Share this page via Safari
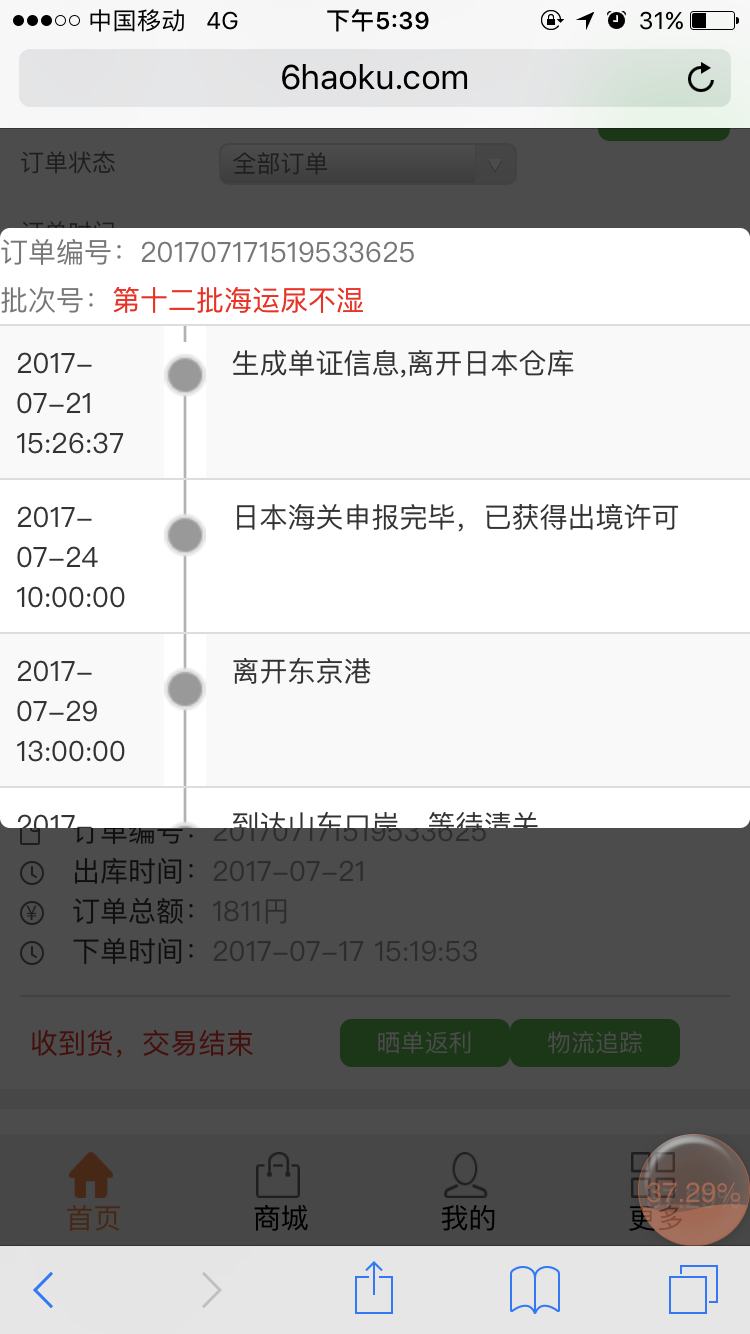750x1334 pixels. click(375, 1288)
